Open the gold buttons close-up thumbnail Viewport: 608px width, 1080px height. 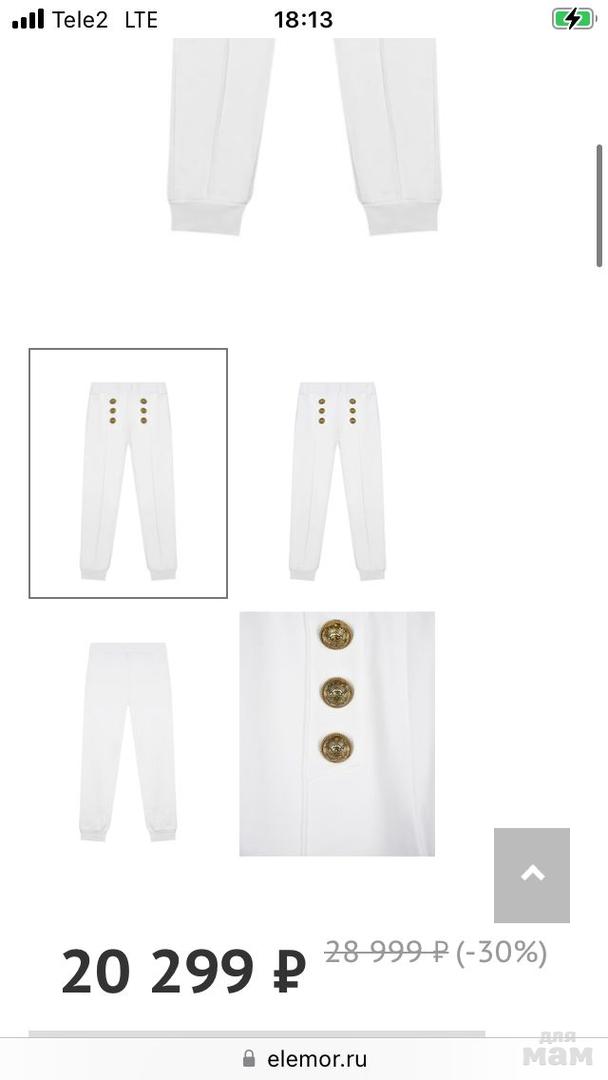(x=337, y=734)
